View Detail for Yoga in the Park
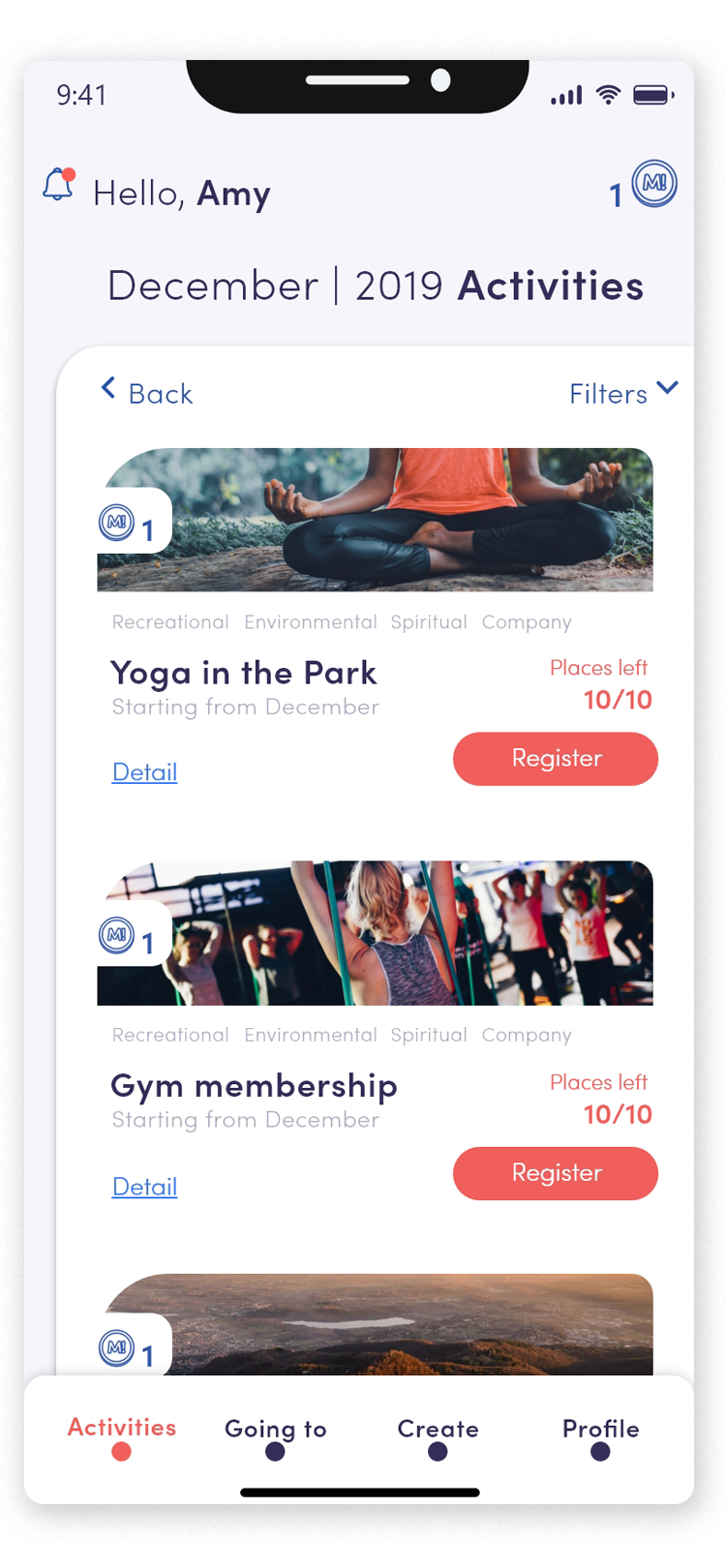 [144, 772]
